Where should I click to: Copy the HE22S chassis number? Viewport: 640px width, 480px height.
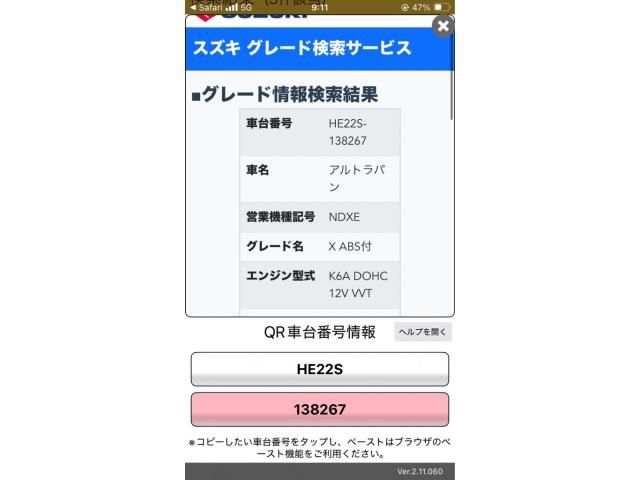(320, 369)
